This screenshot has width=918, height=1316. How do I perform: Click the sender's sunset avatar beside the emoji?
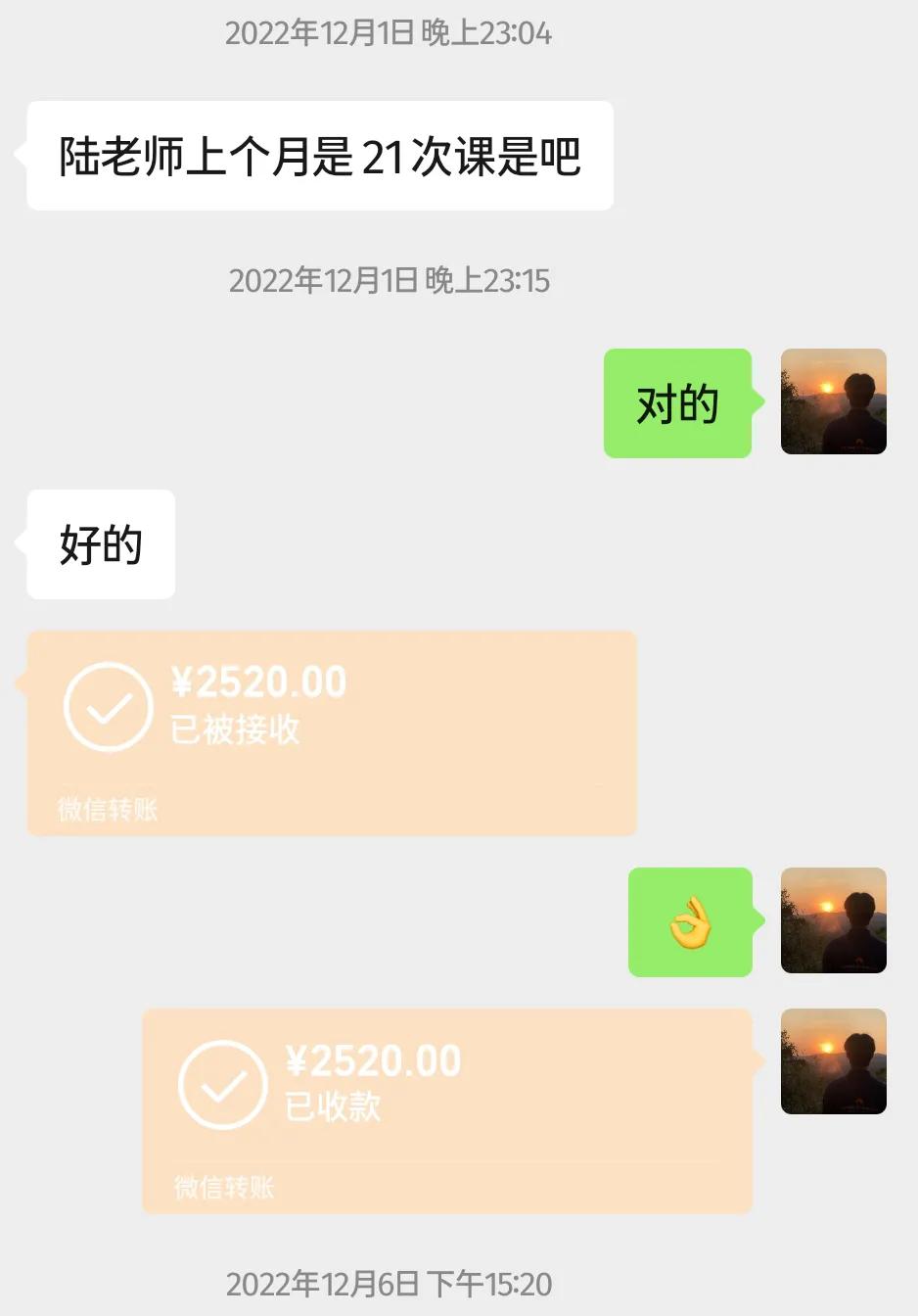[x=834, y=921]
